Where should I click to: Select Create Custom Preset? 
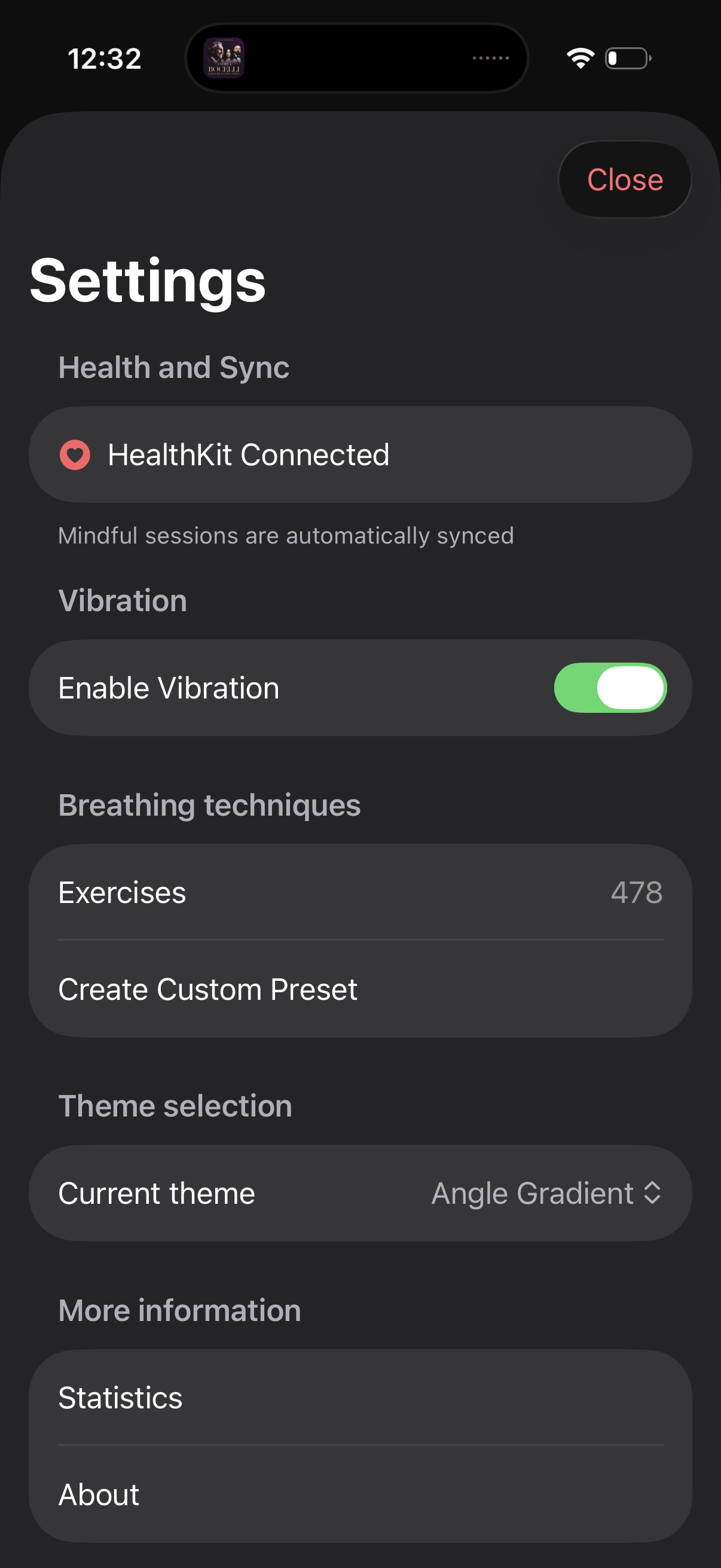pyautogui.click(x=360, y=989)
